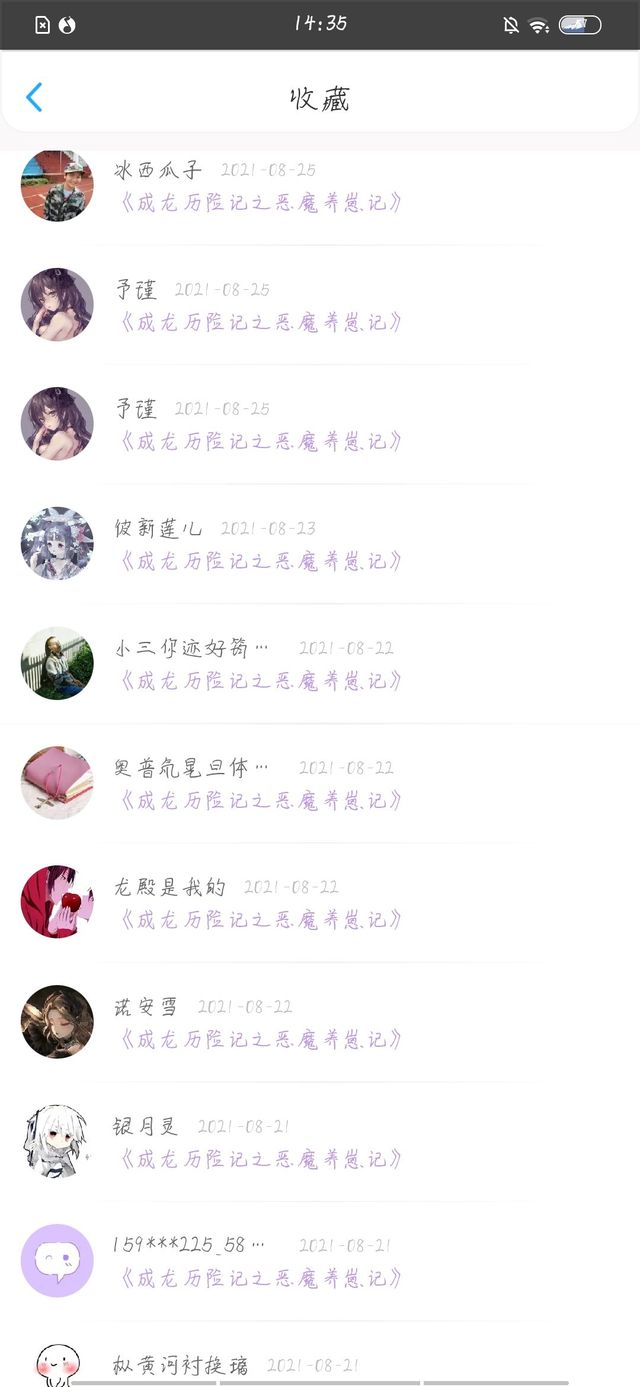This screenshot has width=640, height=1387.
Task: View 彼新莲儿's avatar profile
Action: tap(57, 543)
